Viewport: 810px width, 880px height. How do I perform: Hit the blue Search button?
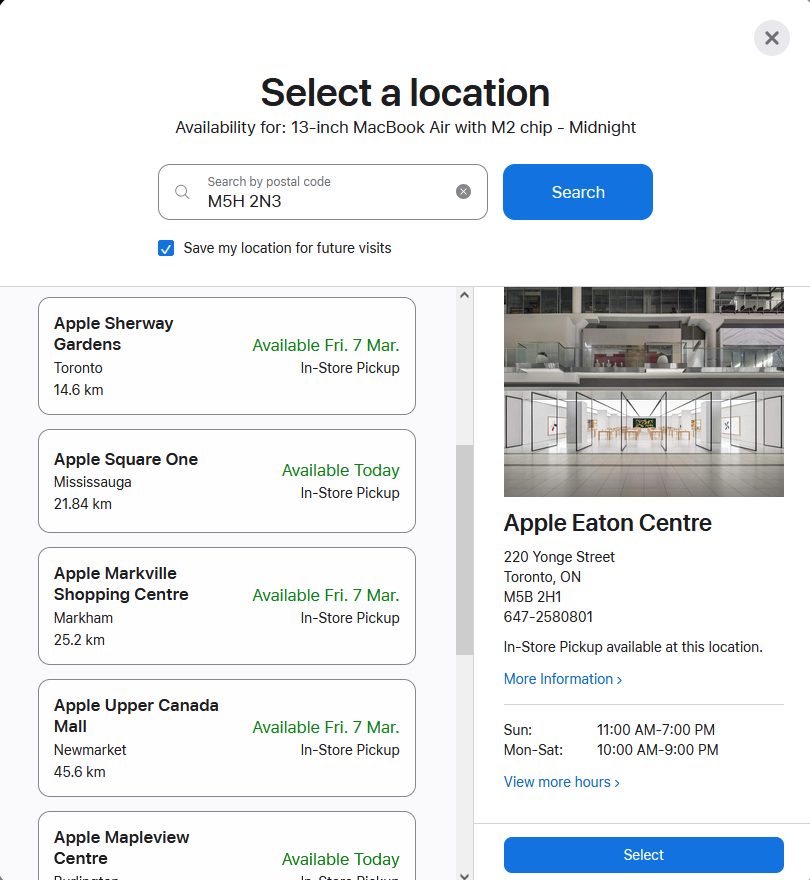coord(578,192)
